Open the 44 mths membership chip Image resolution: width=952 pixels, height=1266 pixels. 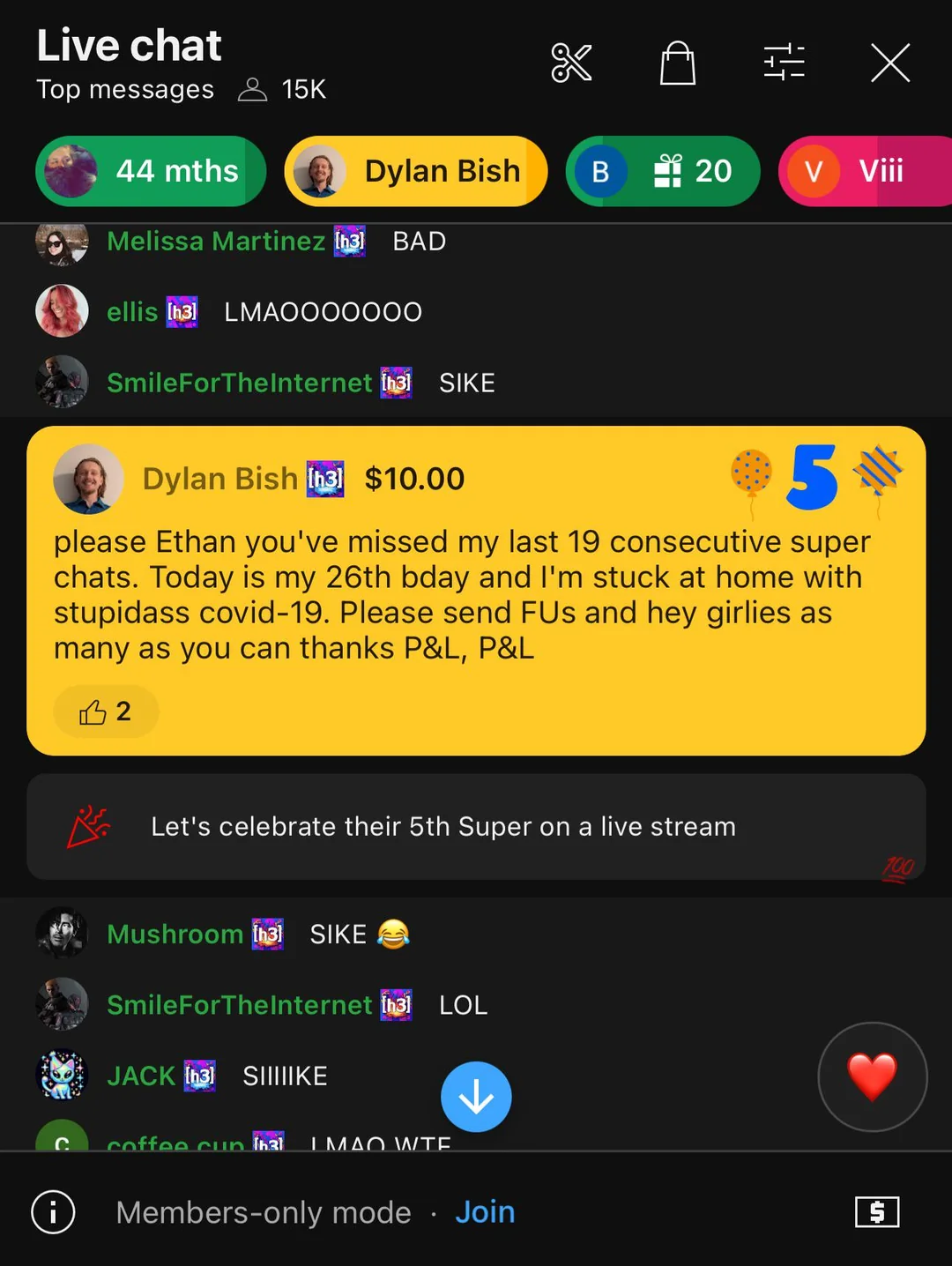point(151,171)
